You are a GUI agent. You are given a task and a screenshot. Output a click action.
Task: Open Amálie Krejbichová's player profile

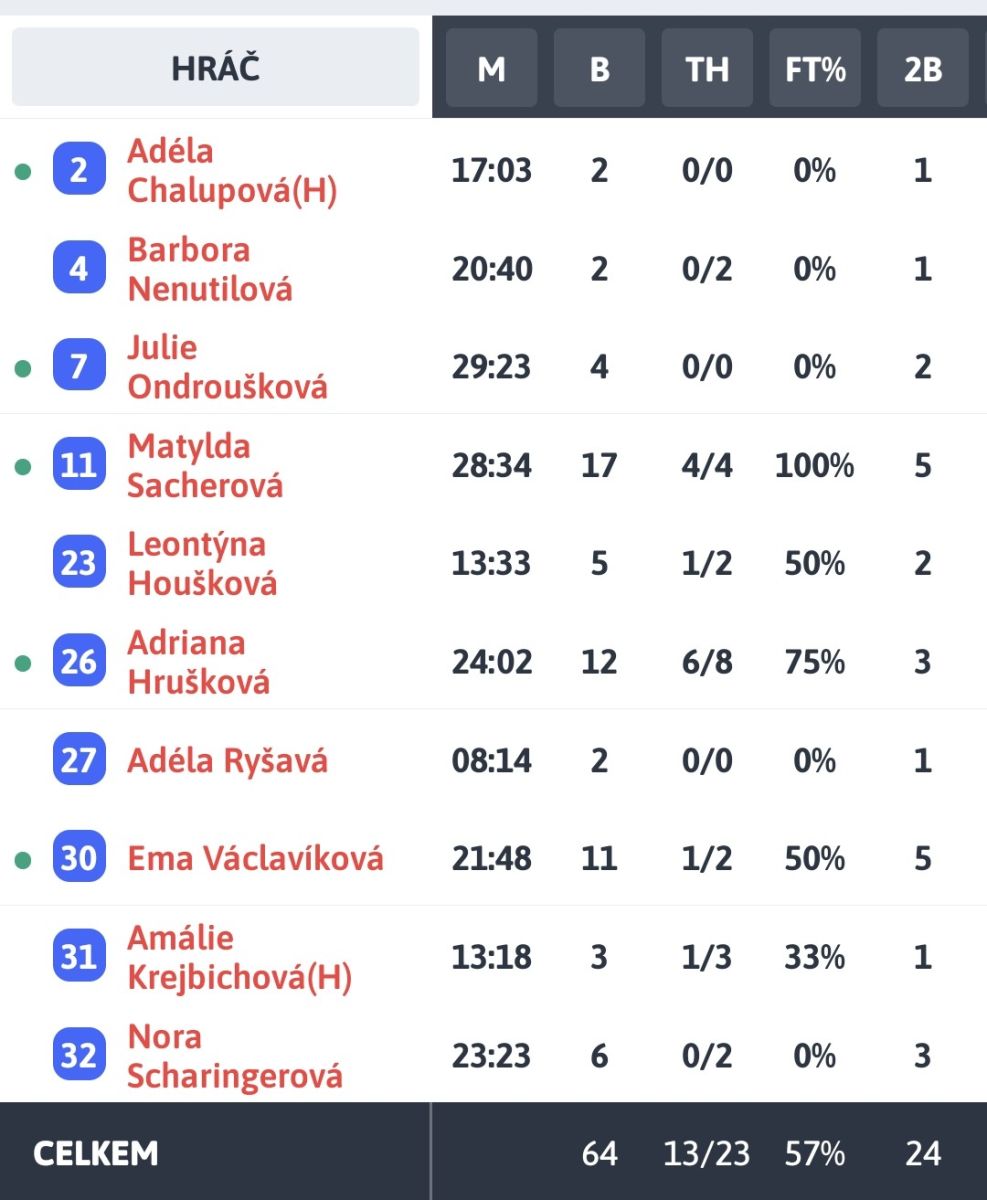click(239, 957)
